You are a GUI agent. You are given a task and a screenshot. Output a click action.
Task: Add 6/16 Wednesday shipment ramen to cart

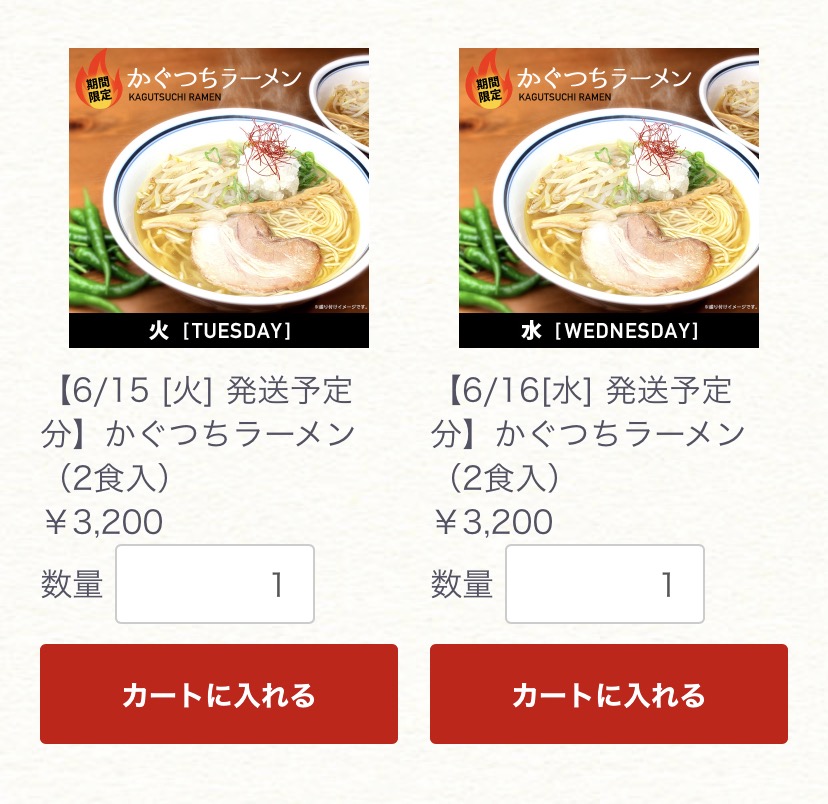pyautogui.click(x=609, y=694)
